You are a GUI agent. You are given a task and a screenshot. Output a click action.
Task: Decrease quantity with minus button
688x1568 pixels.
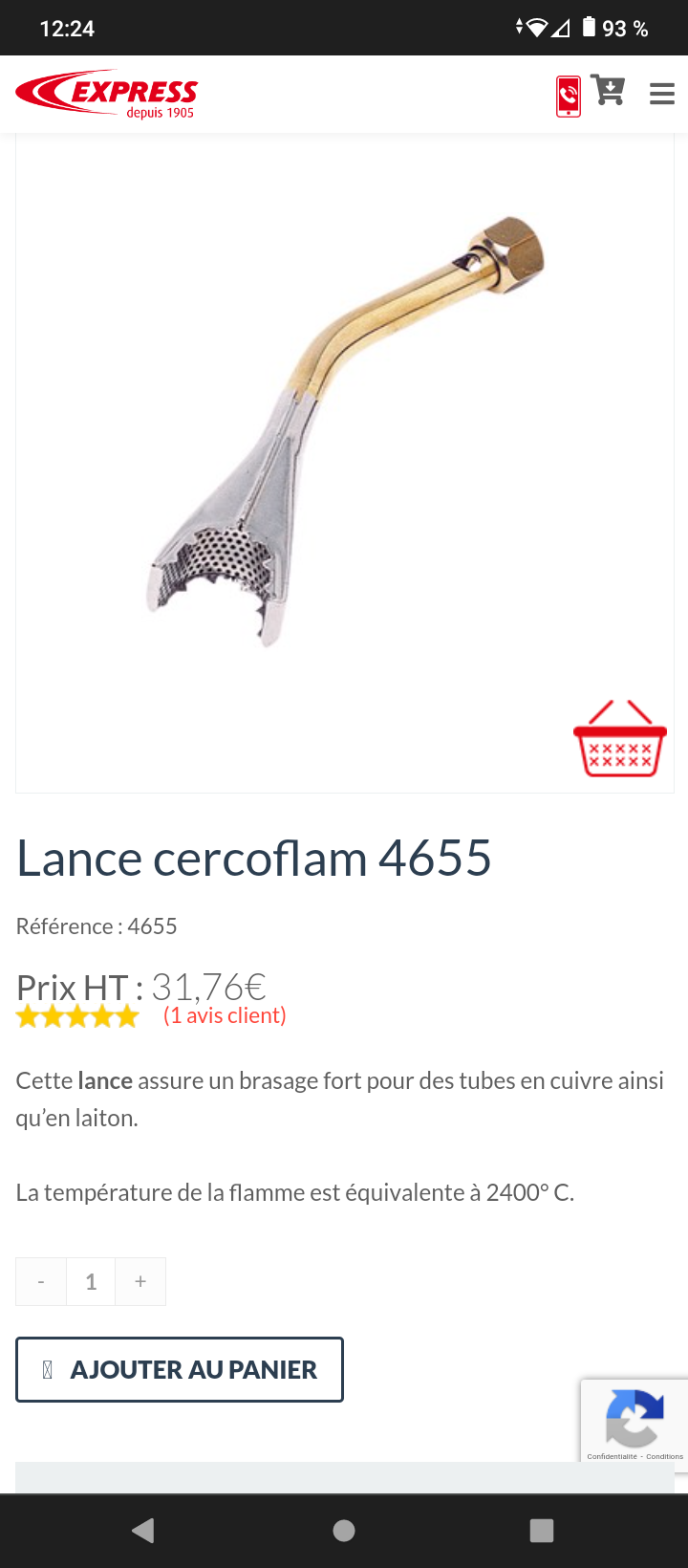[x=41, y=1281]
